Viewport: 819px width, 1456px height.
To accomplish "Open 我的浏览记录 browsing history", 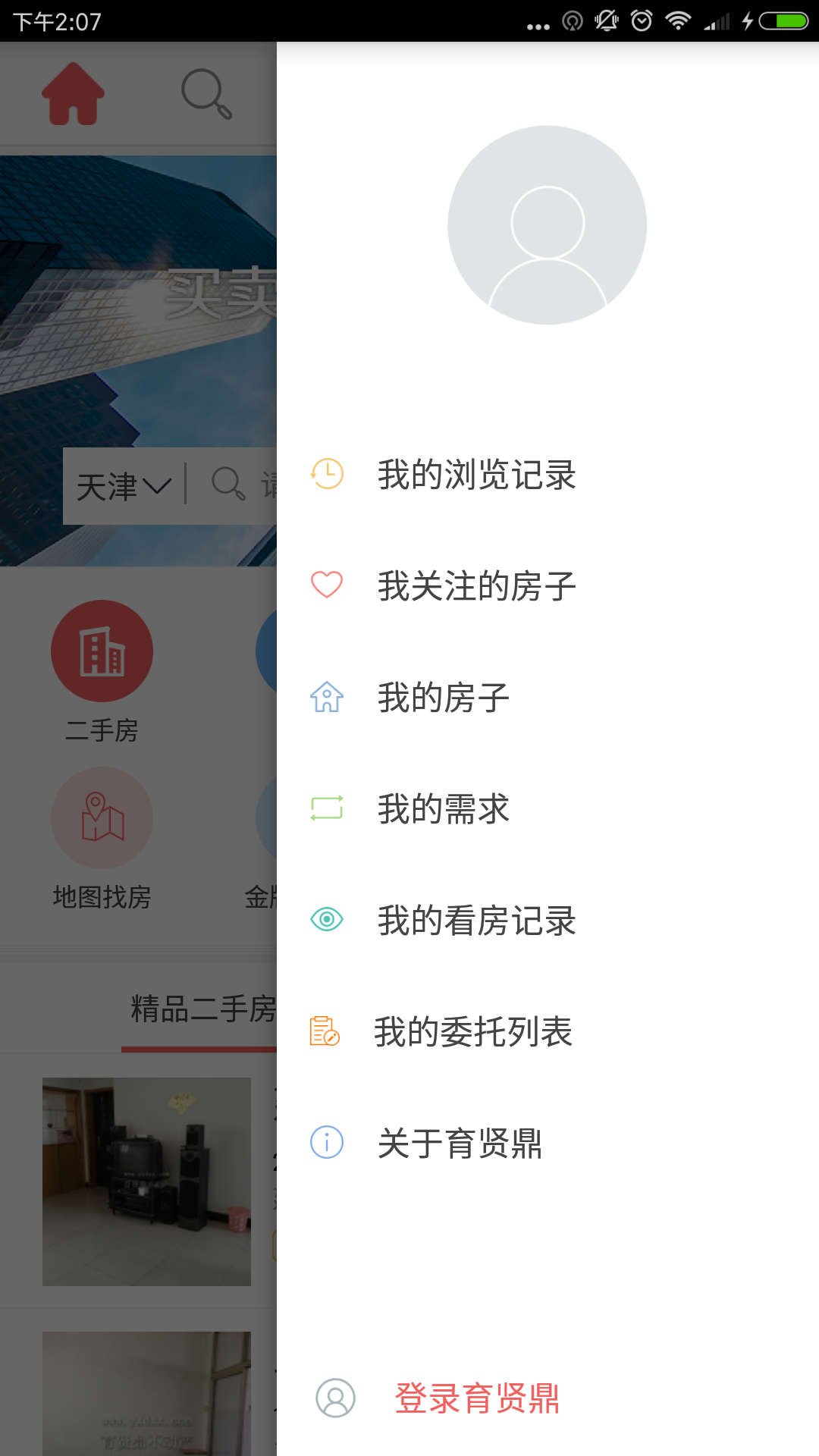I will pyautogui.click(x=476, y=475).
